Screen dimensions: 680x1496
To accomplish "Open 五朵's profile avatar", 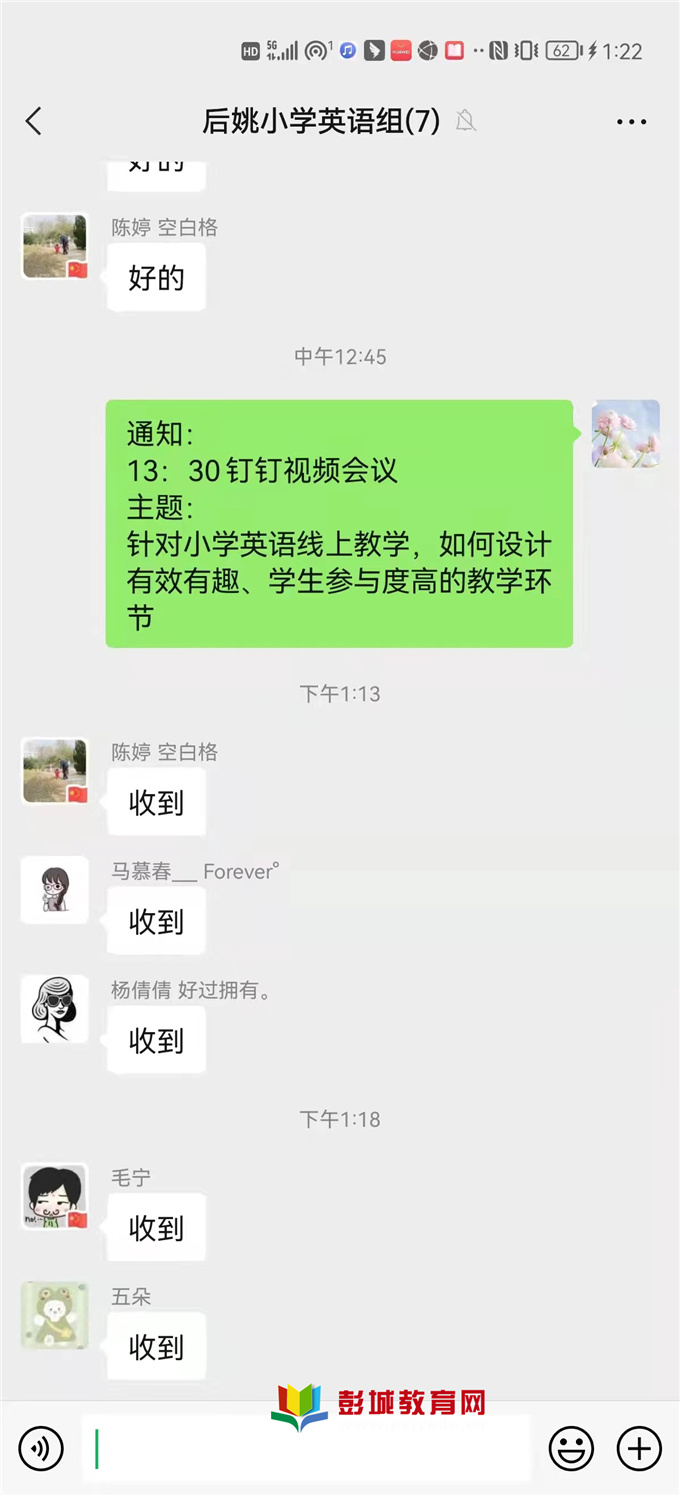I will (55, 1316).
